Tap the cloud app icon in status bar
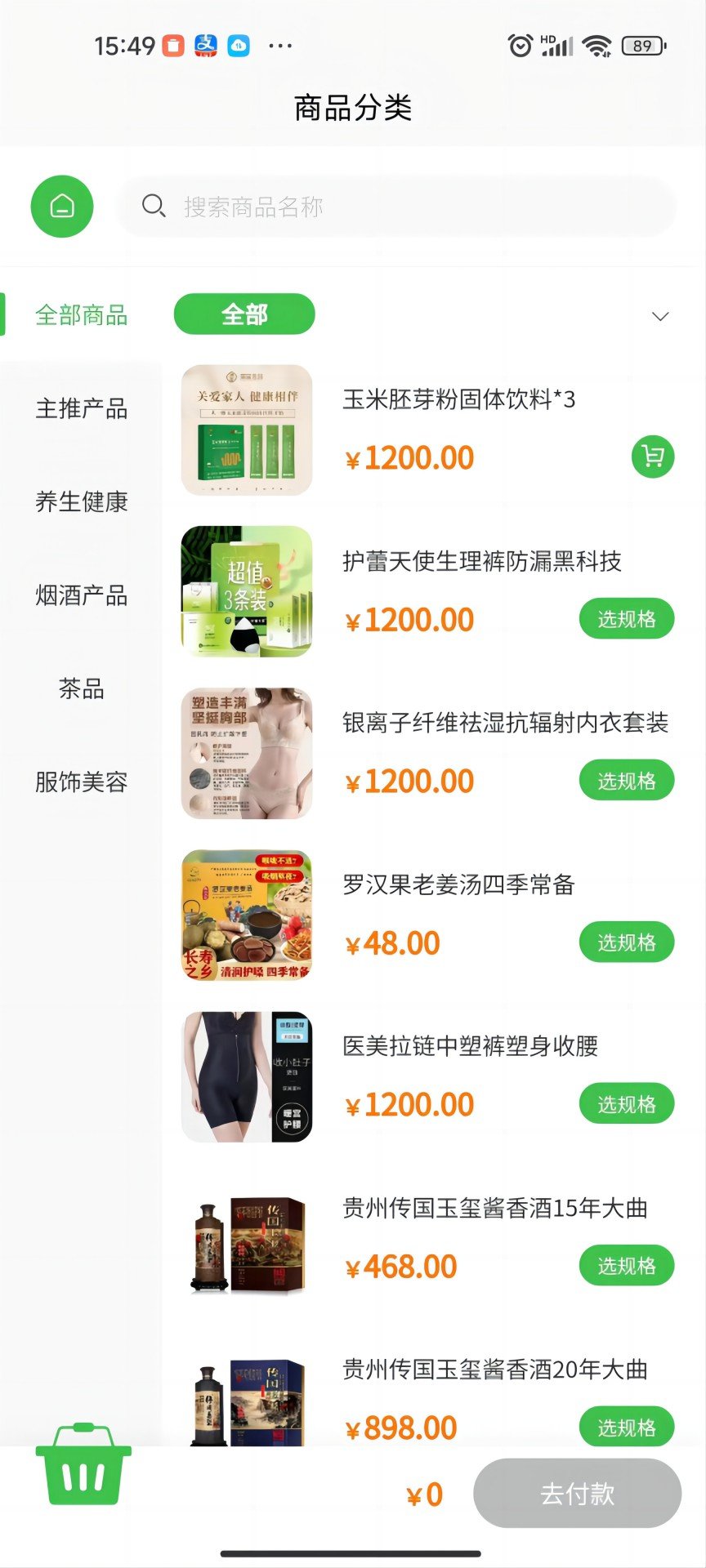 238,45
